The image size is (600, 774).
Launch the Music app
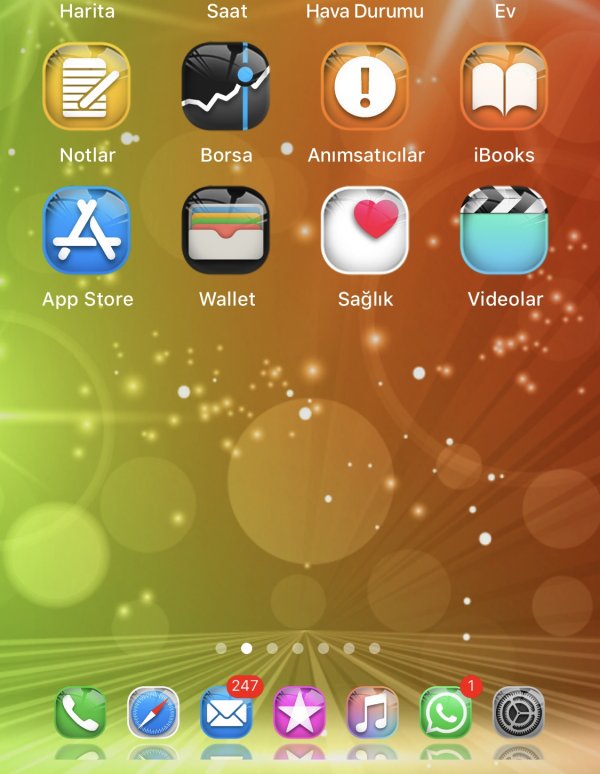372,713
